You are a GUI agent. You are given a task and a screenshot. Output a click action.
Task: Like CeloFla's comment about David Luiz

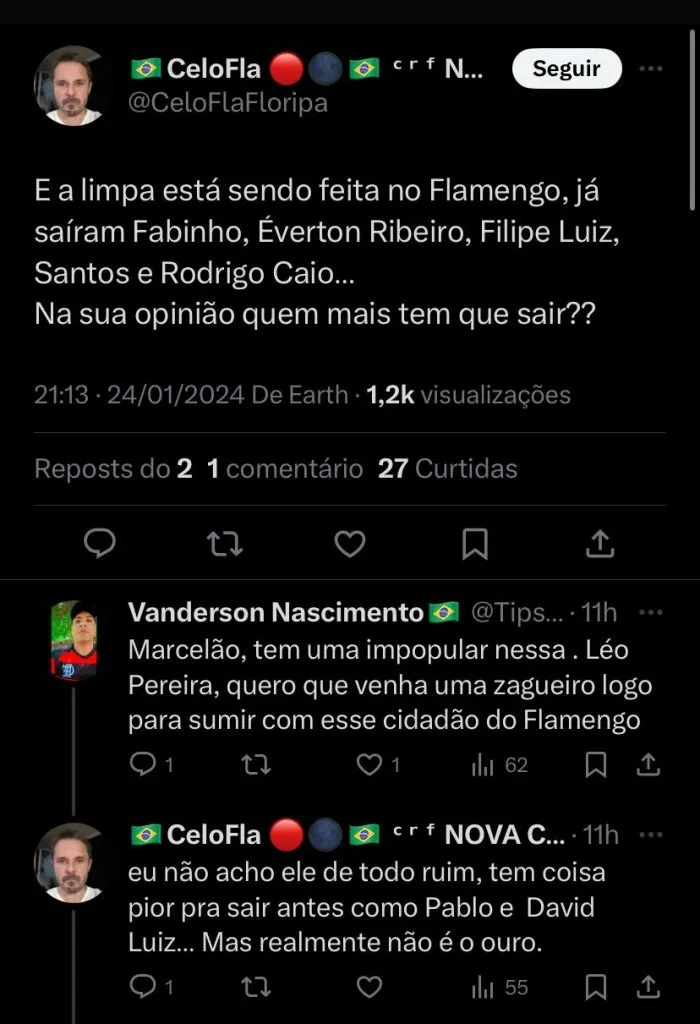tap(370, 987)
